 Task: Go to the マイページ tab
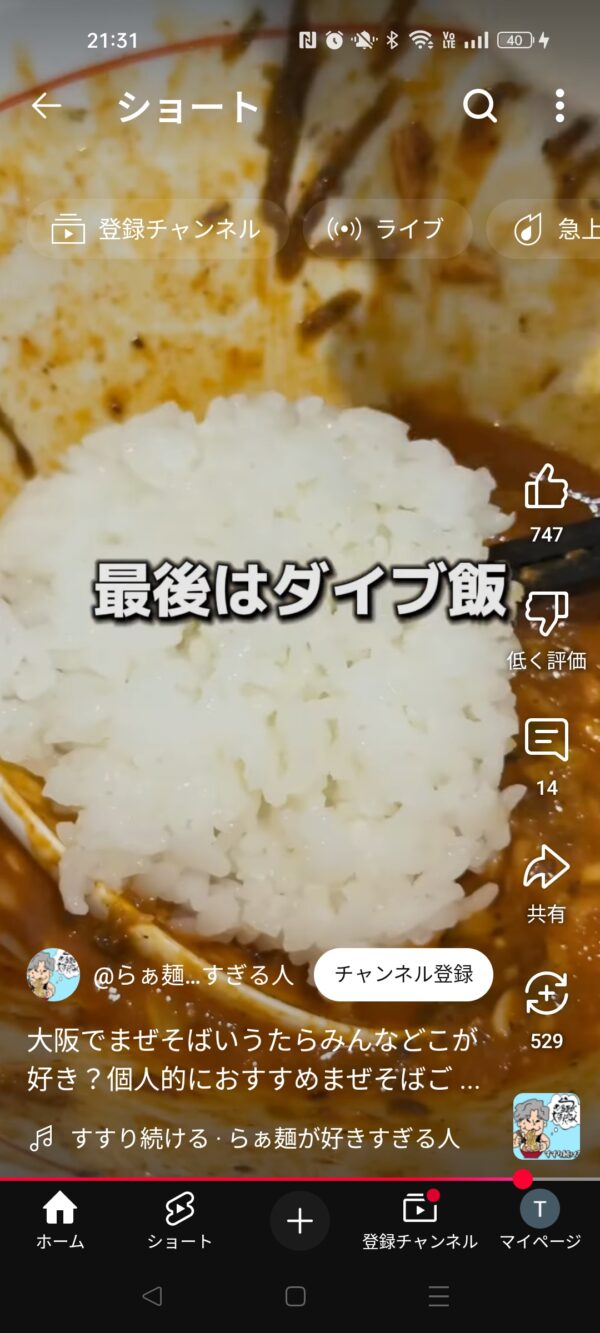tap(540, 1220)
